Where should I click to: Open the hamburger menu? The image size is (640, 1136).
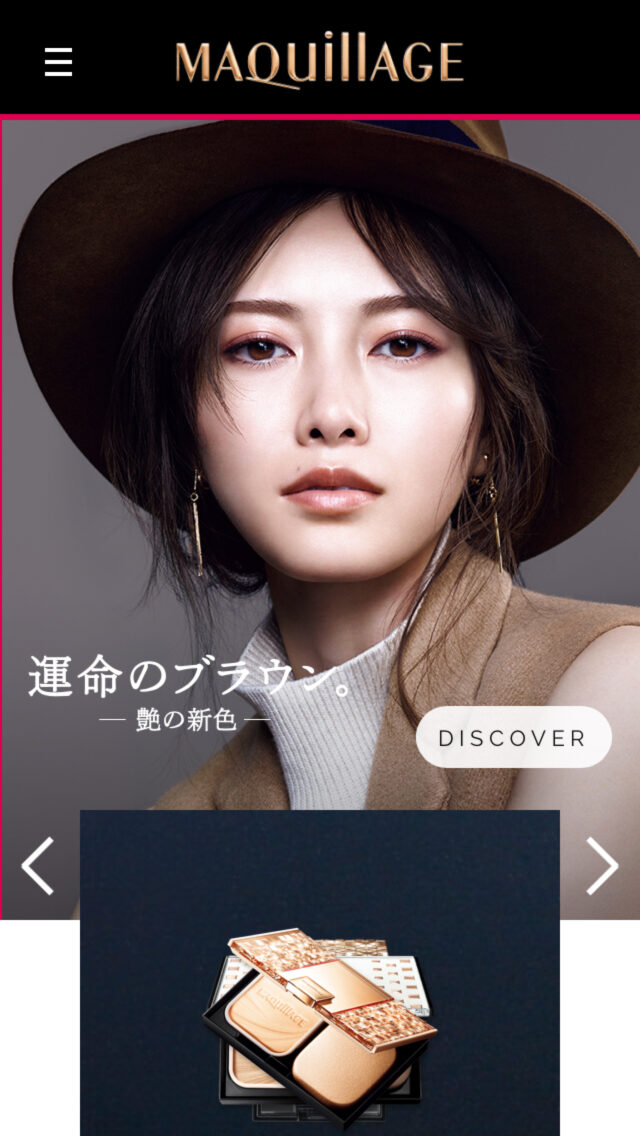pyautogui.click(x=58, y=62)
